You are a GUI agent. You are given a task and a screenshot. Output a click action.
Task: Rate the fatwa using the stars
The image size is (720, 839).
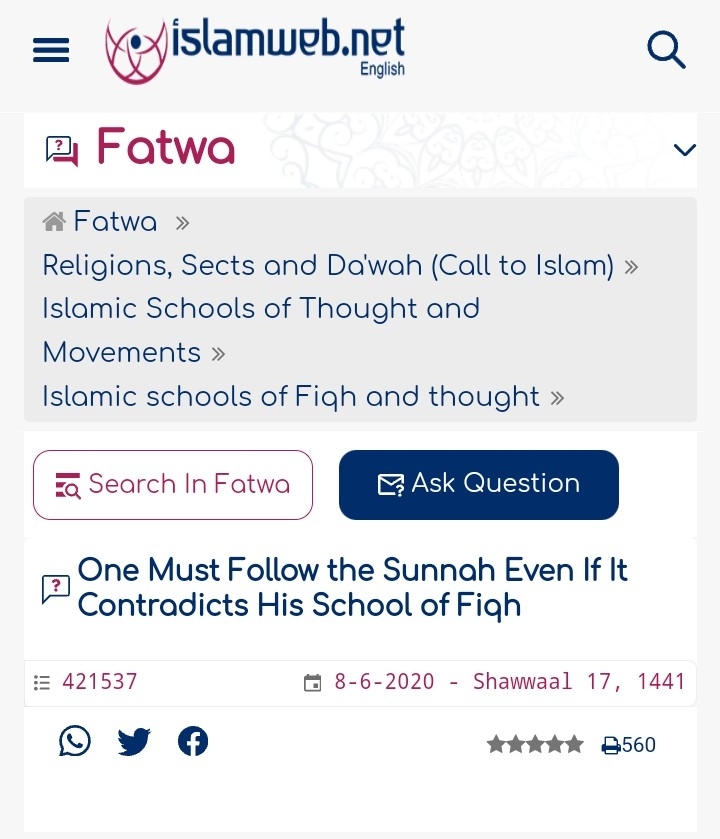tap(535, 744)
